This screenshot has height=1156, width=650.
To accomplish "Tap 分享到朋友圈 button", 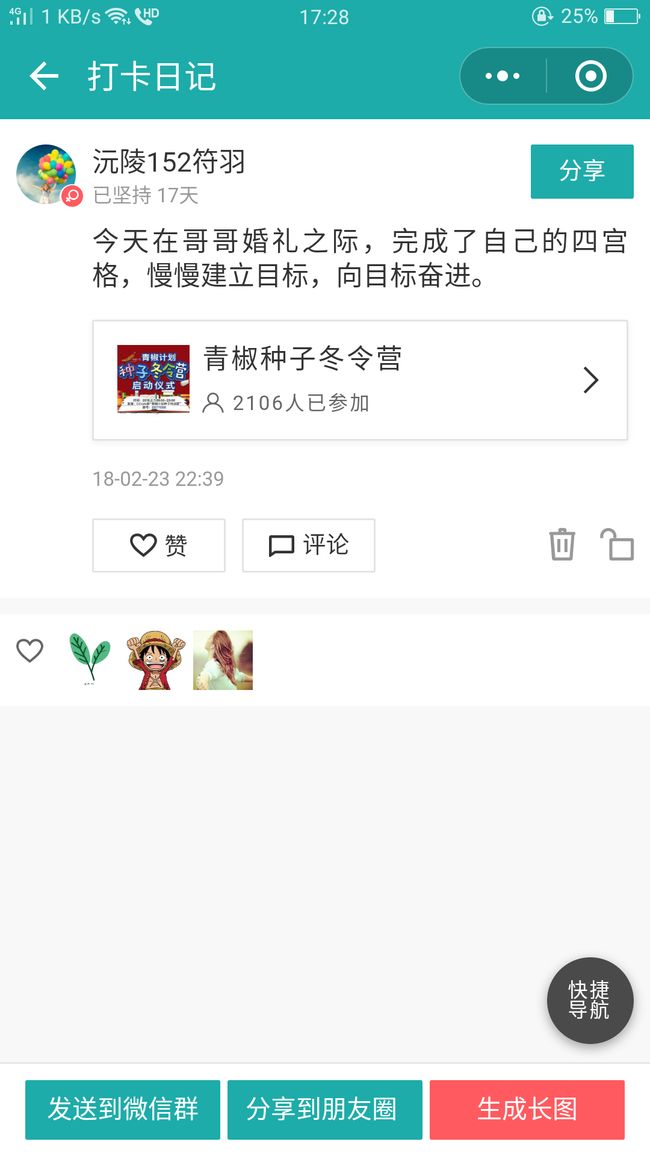I will [325, 1110].
